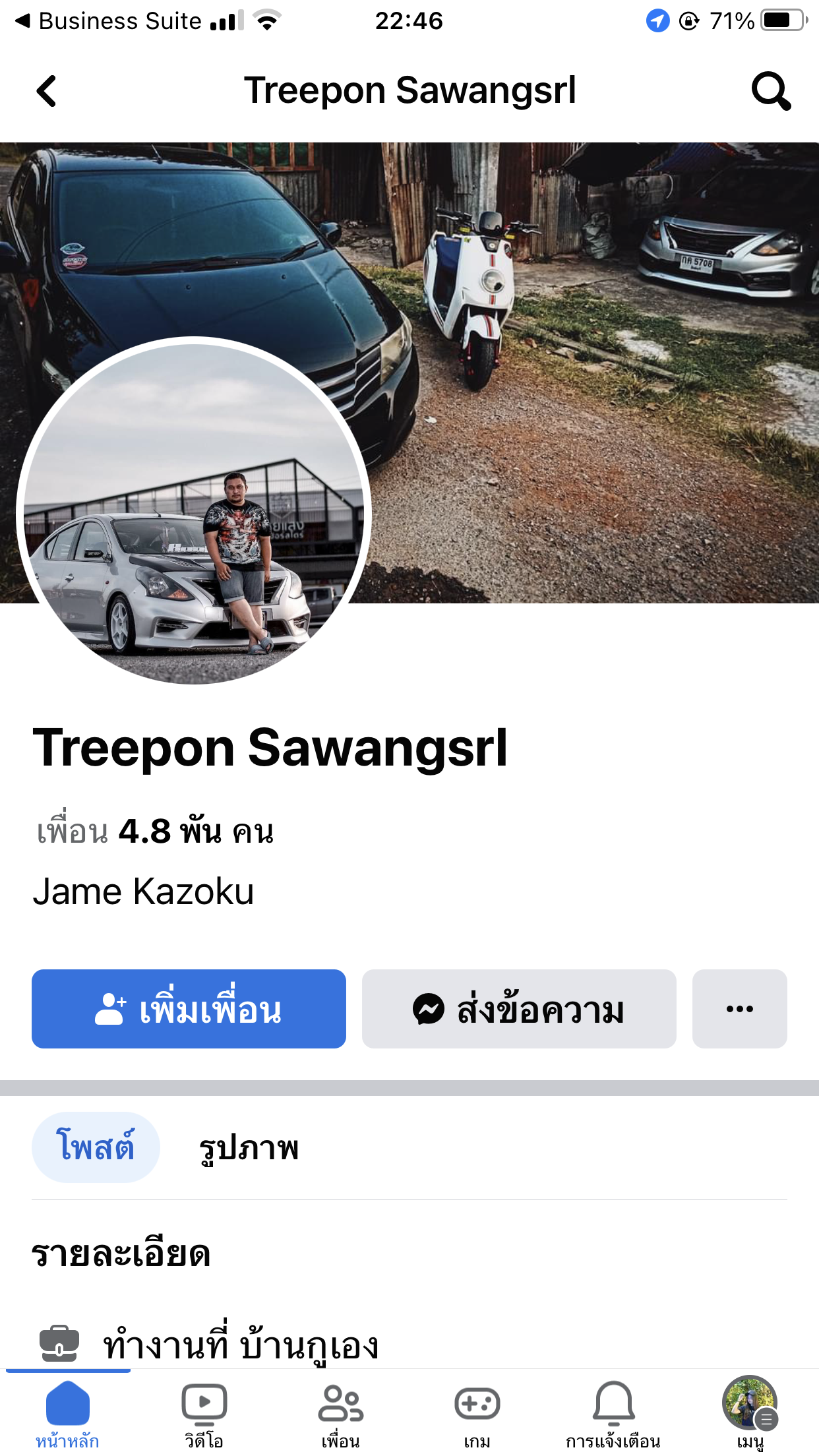This screenshot has height=1456, width=819.
Task: Open search on this profile
Action: tap(770, 91)
